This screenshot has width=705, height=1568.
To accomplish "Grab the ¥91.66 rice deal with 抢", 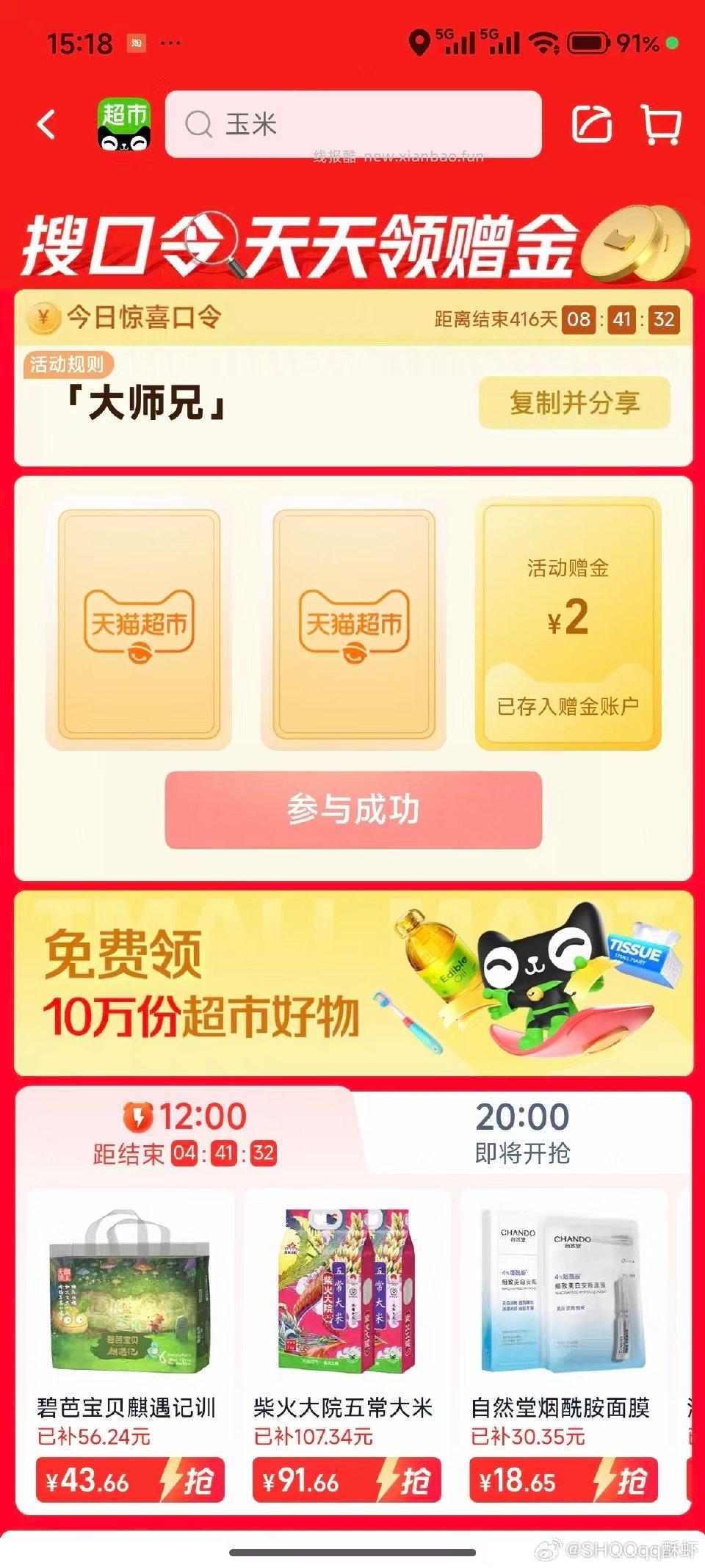I will coord(346,1481).
